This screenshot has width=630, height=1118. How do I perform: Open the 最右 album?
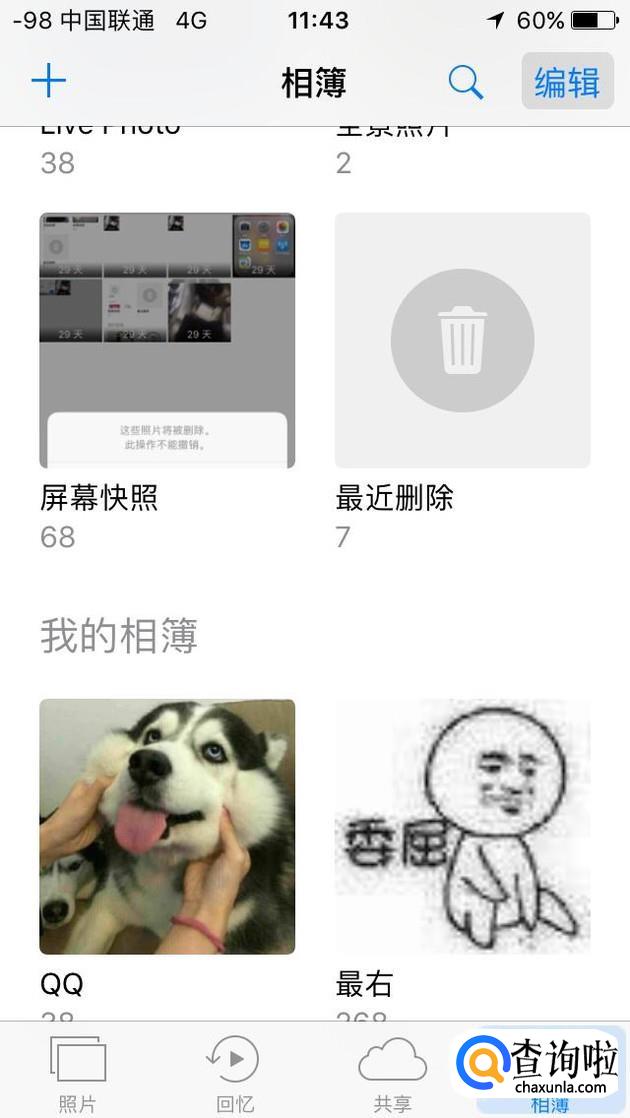coord(462,826)
